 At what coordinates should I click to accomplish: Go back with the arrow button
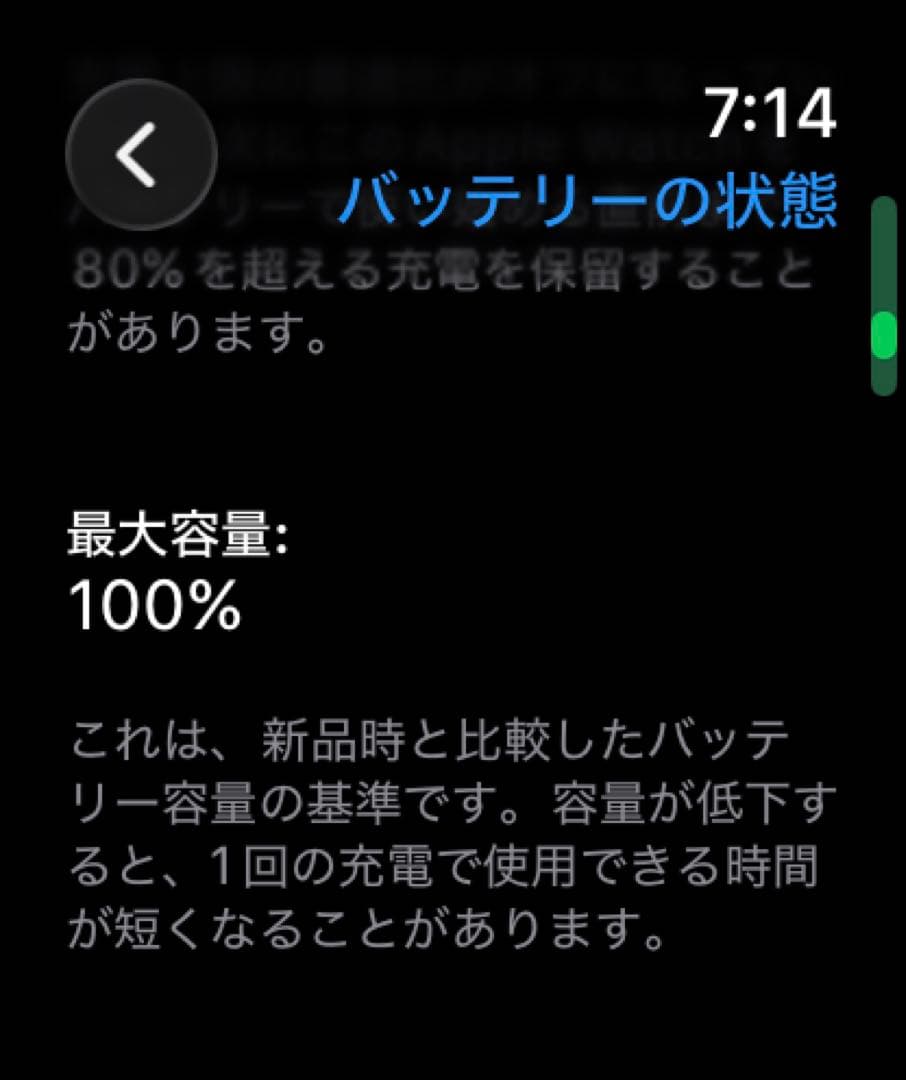(x=141, y=154)
